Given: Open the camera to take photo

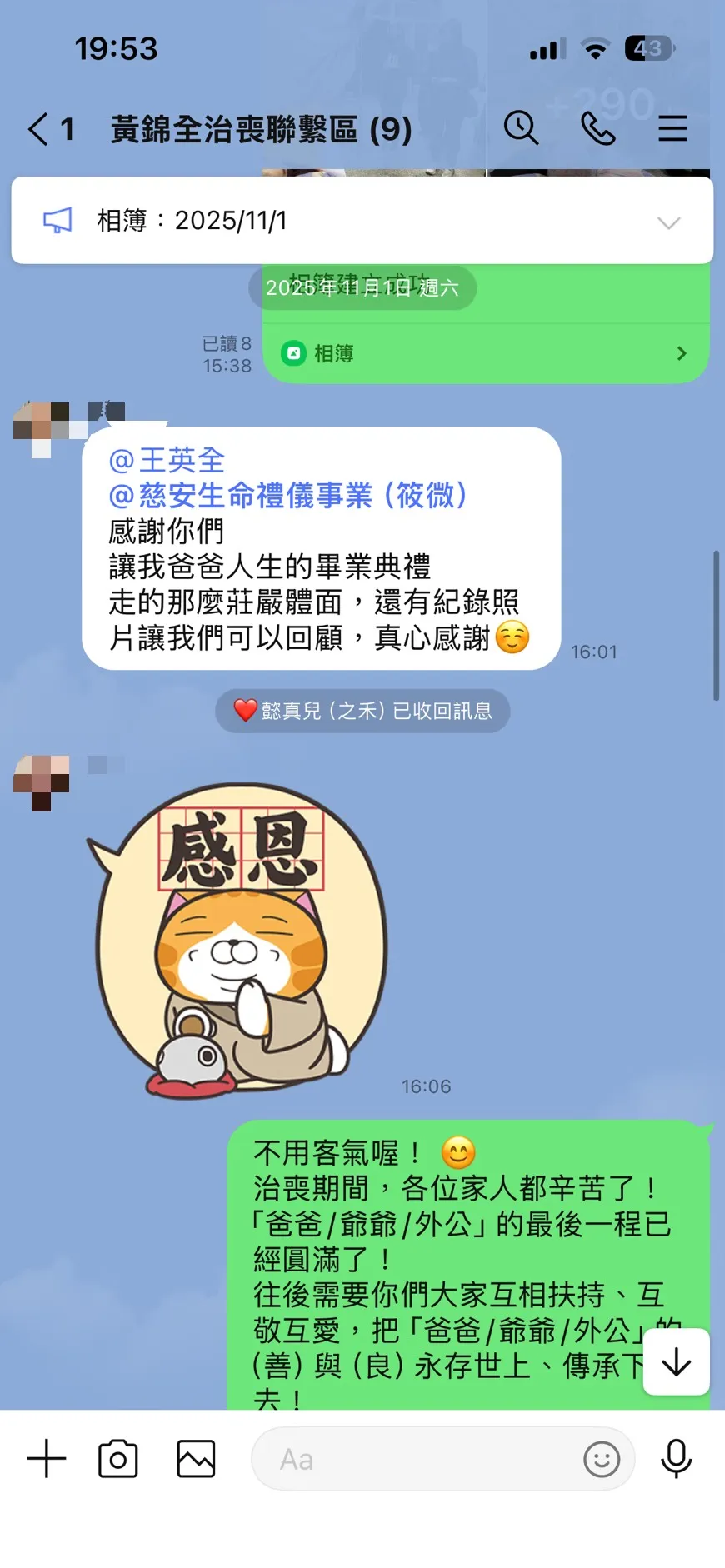Looking at the screenshot, I should (x=118, y=1459).
